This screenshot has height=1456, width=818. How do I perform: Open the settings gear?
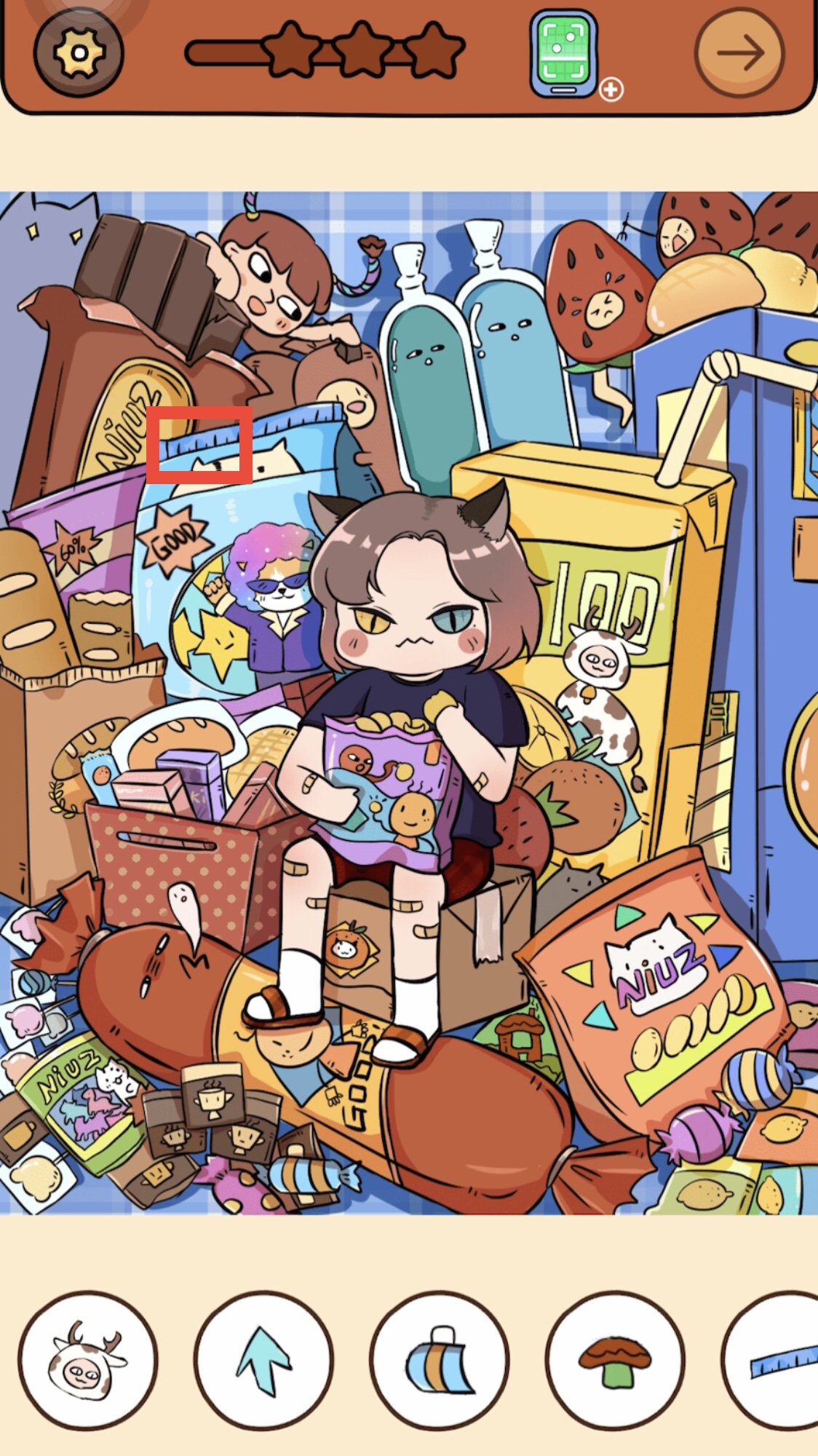(x=79, y=52)
